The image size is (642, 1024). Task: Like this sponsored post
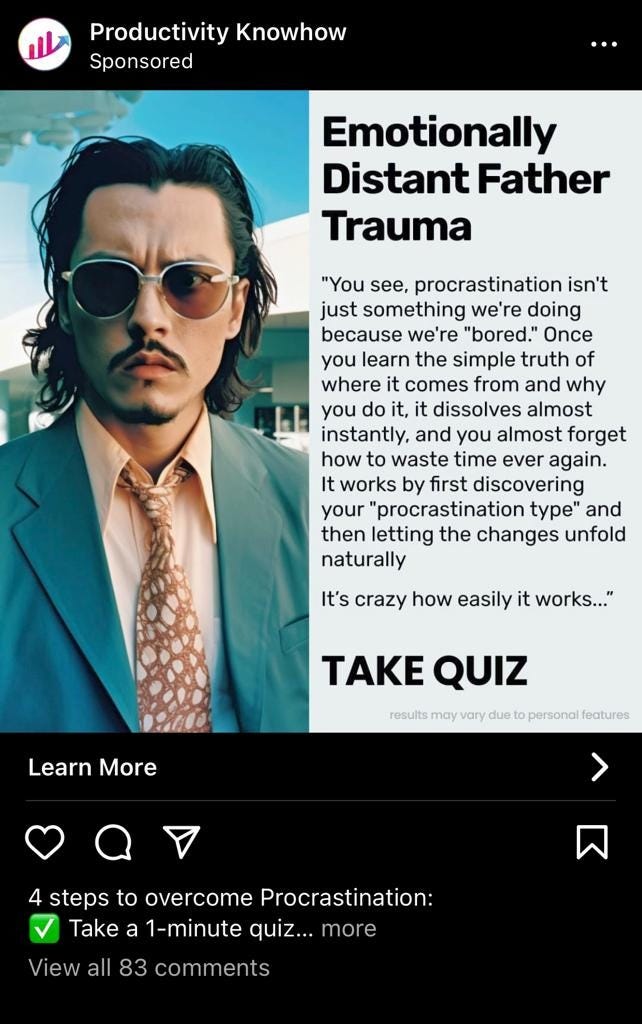pos(45,842)
